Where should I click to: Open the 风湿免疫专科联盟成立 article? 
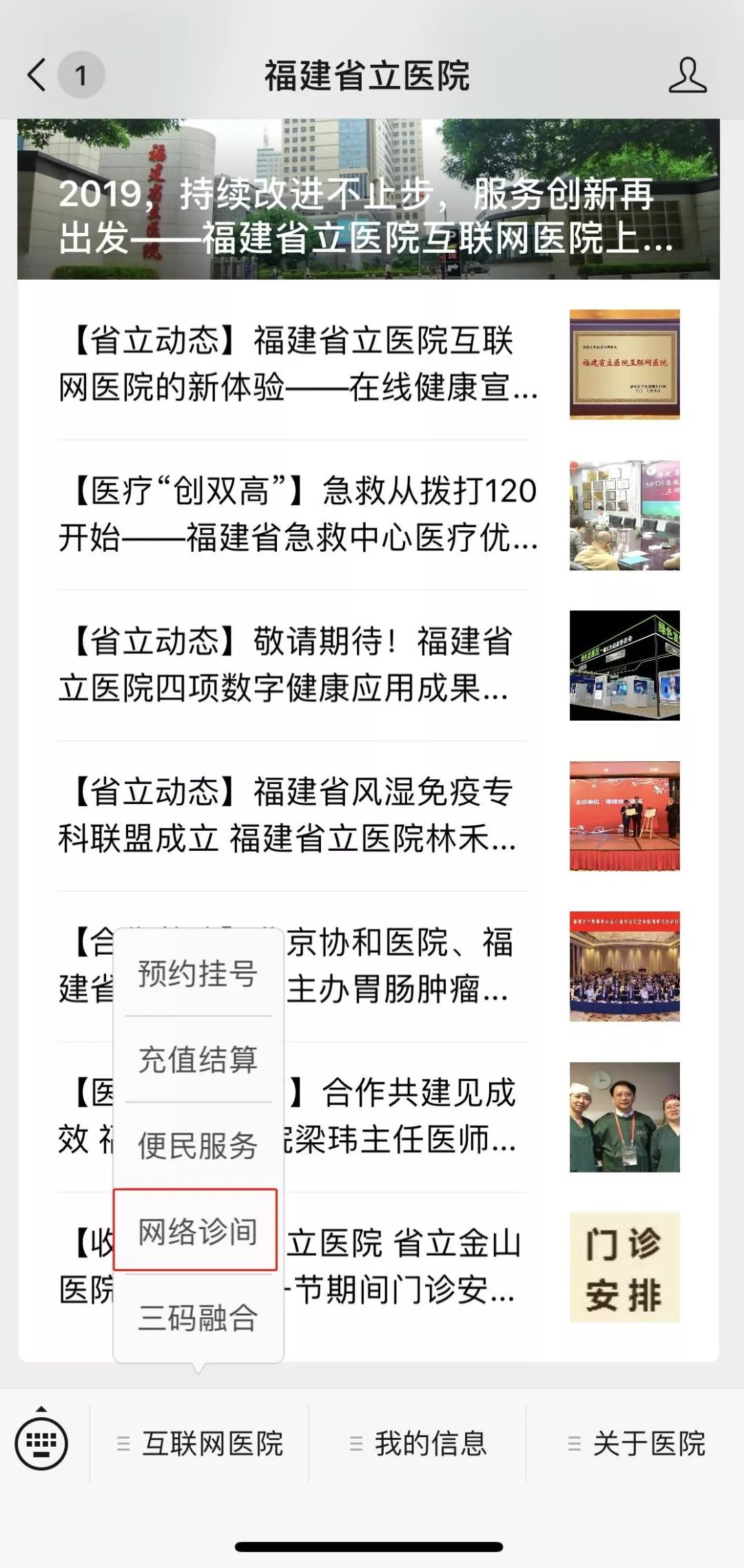pyautogui.click(x=298, y=815)
